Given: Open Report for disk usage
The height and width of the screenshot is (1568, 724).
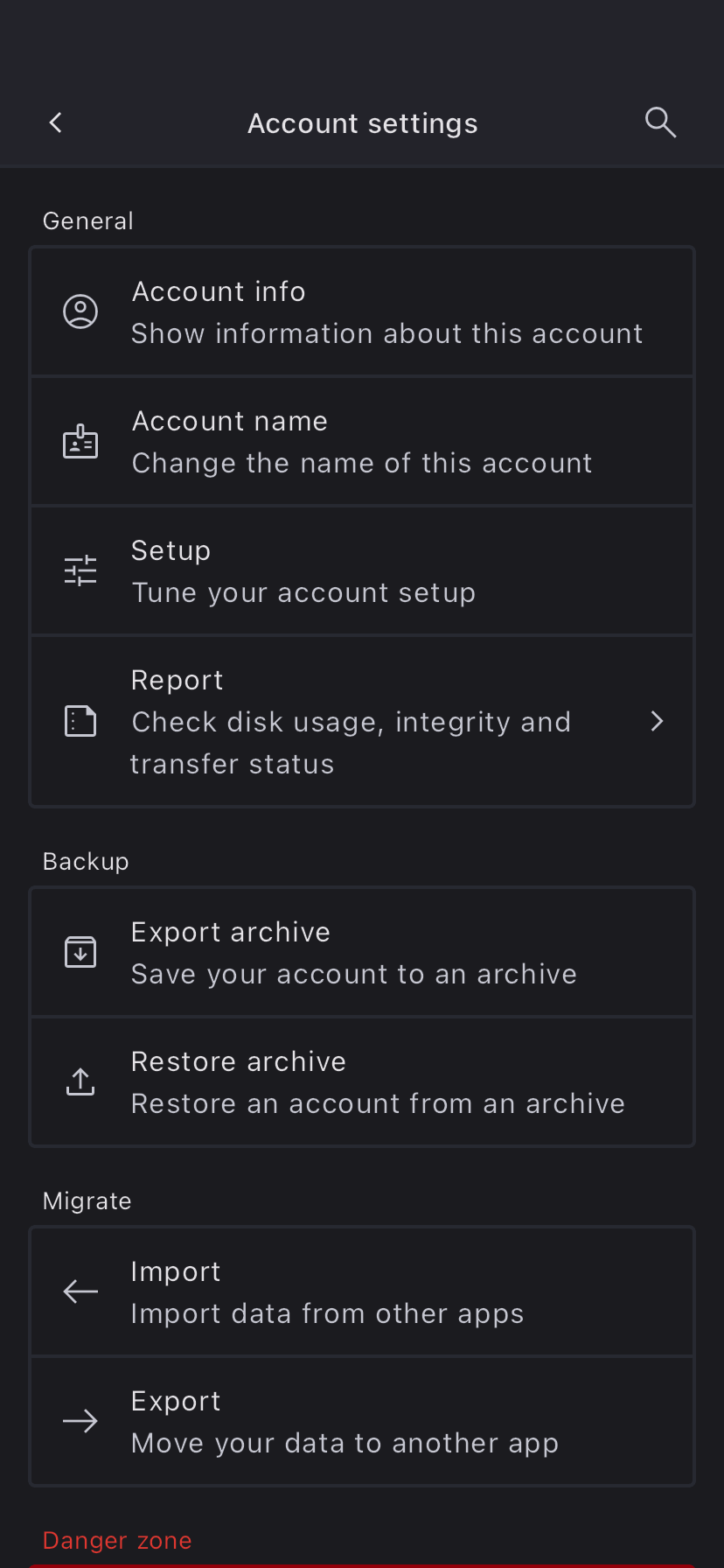Looking at the screenshot, I should (x=362, y=722).
